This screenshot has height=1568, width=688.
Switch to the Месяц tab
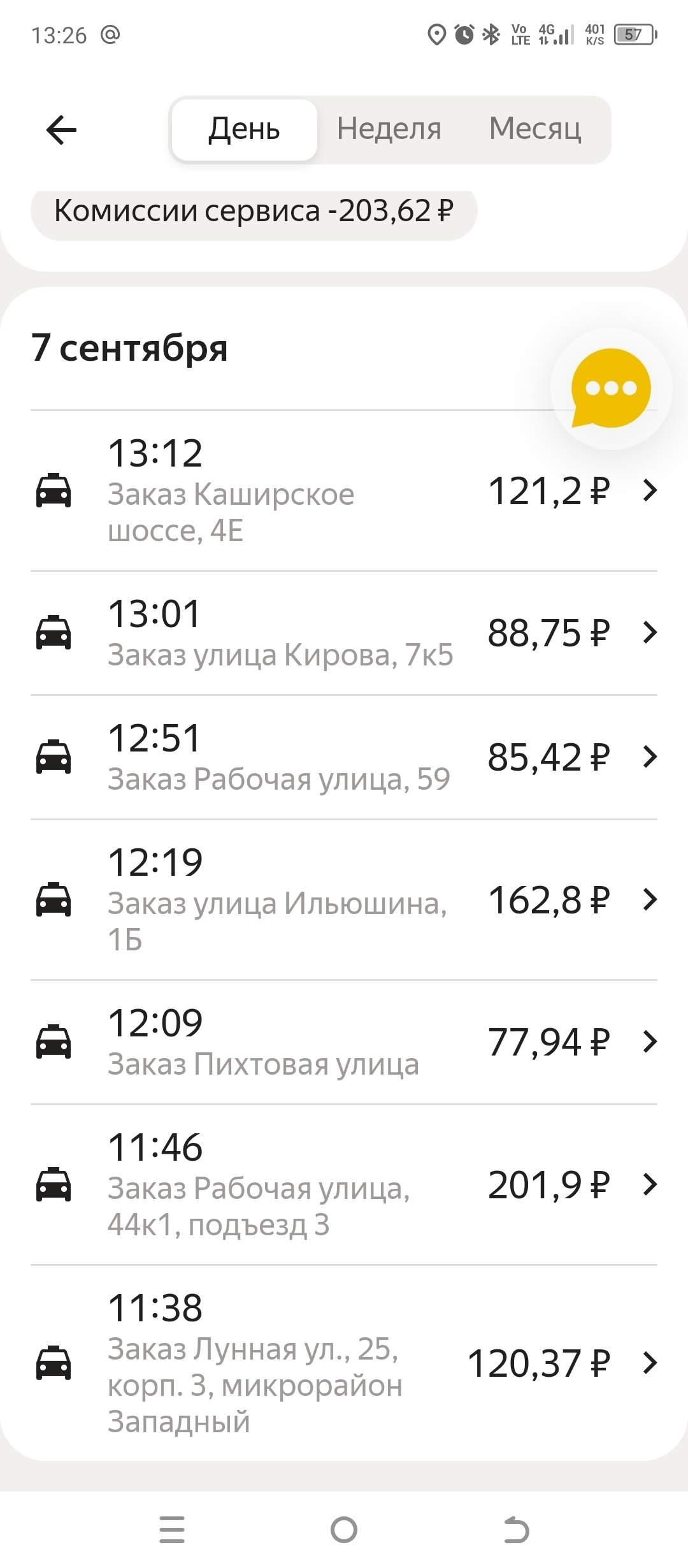pos(535,129)
